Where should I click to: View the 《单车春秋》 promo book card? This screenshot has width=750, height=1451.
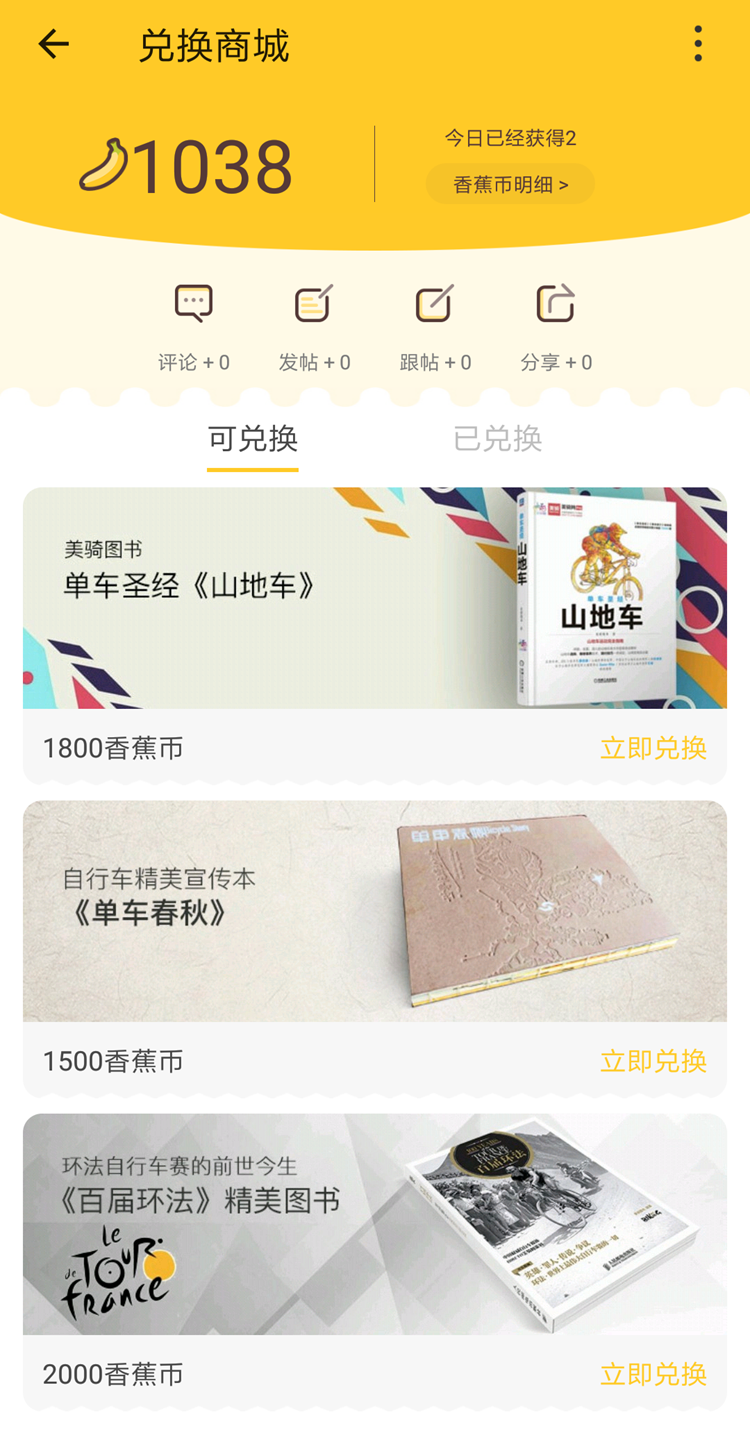[374, 911]
